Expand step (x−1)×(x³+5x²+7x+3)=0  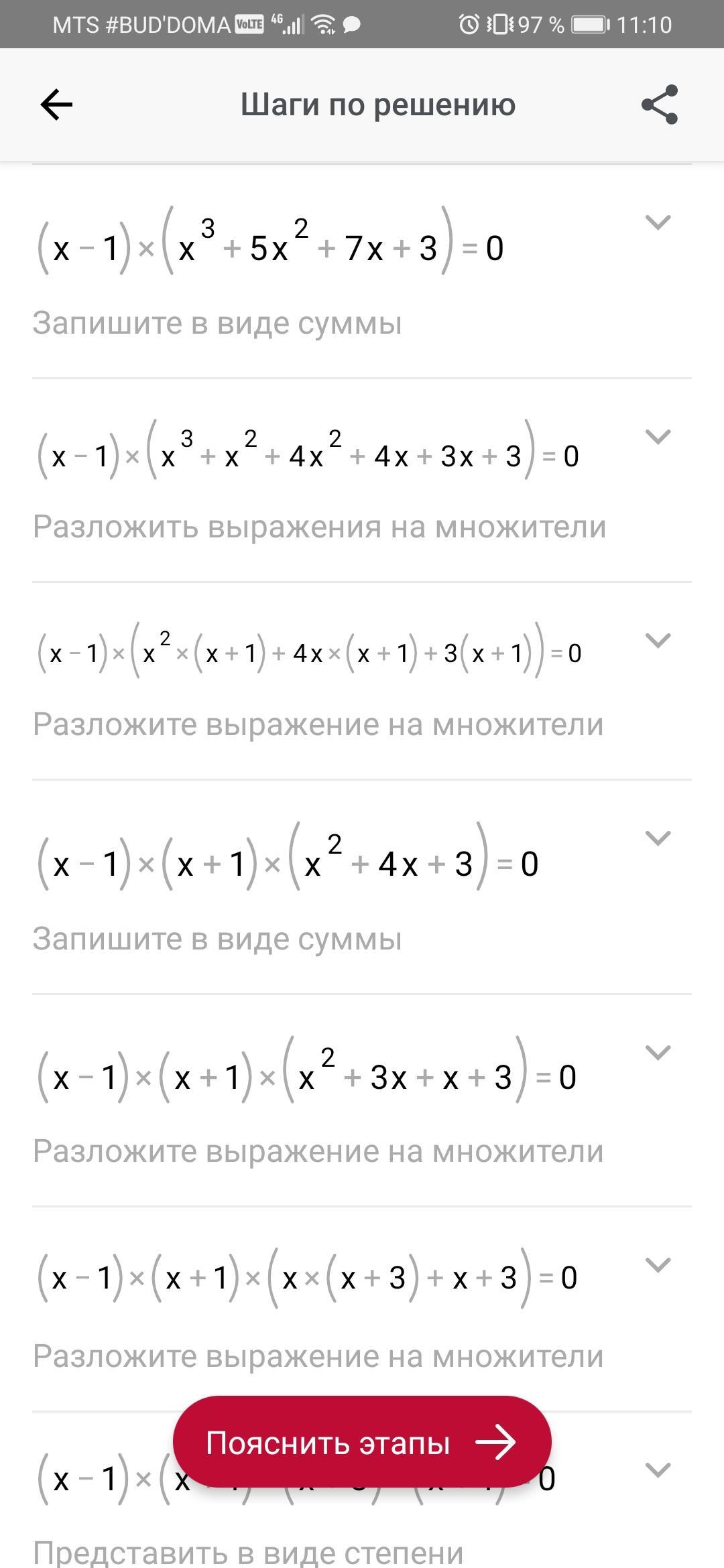point(658,222)
